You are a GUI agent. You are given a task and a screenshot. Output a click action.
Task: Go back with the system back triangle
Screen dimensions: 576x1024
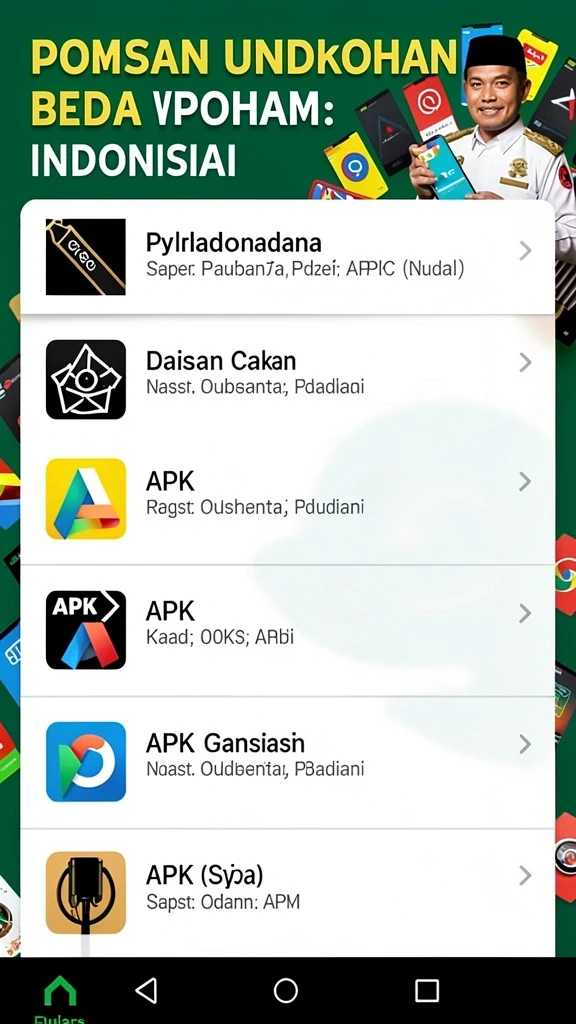click(146, 991)
